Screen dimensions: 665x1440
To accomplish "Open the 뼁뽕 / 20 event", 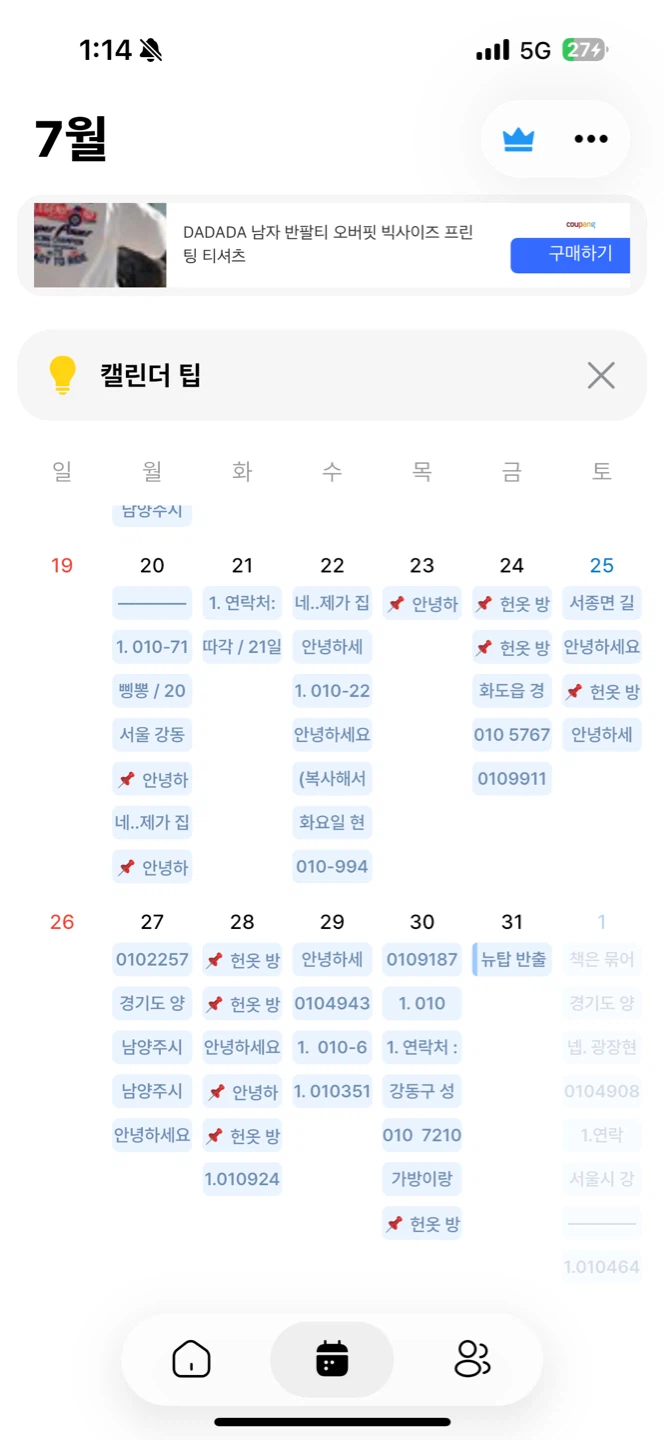I will coord(152,691).
